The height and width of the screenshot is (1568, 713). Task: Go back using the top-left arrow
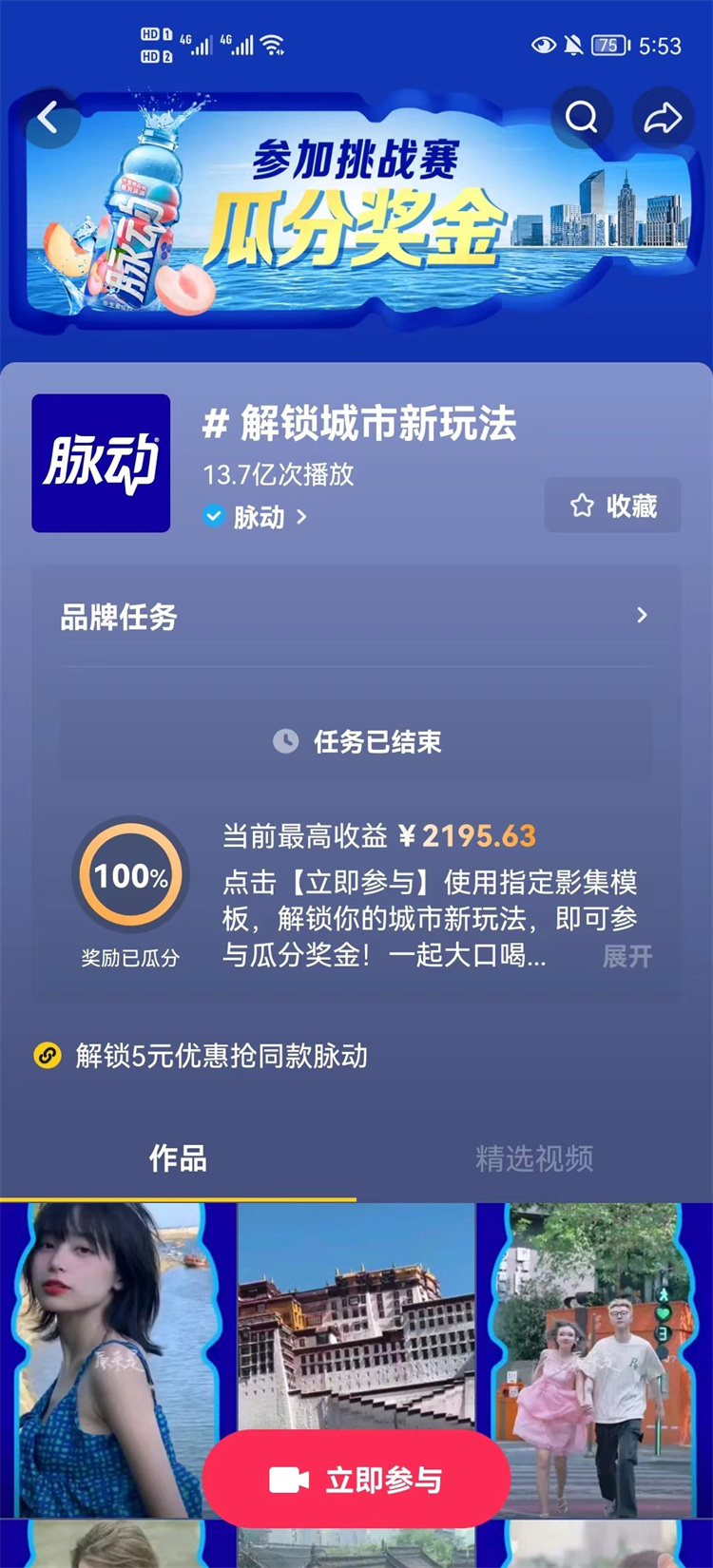click(x=48, y=119)
